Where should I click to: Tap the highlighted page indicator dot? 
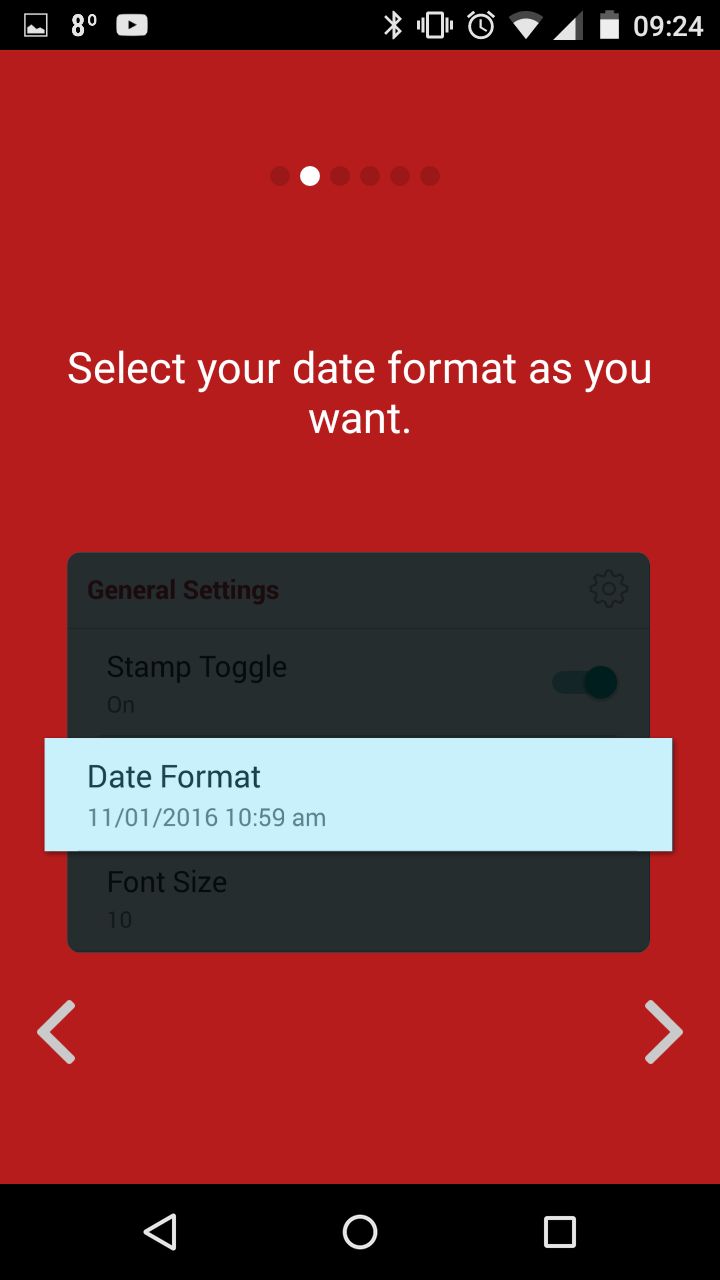310,176
